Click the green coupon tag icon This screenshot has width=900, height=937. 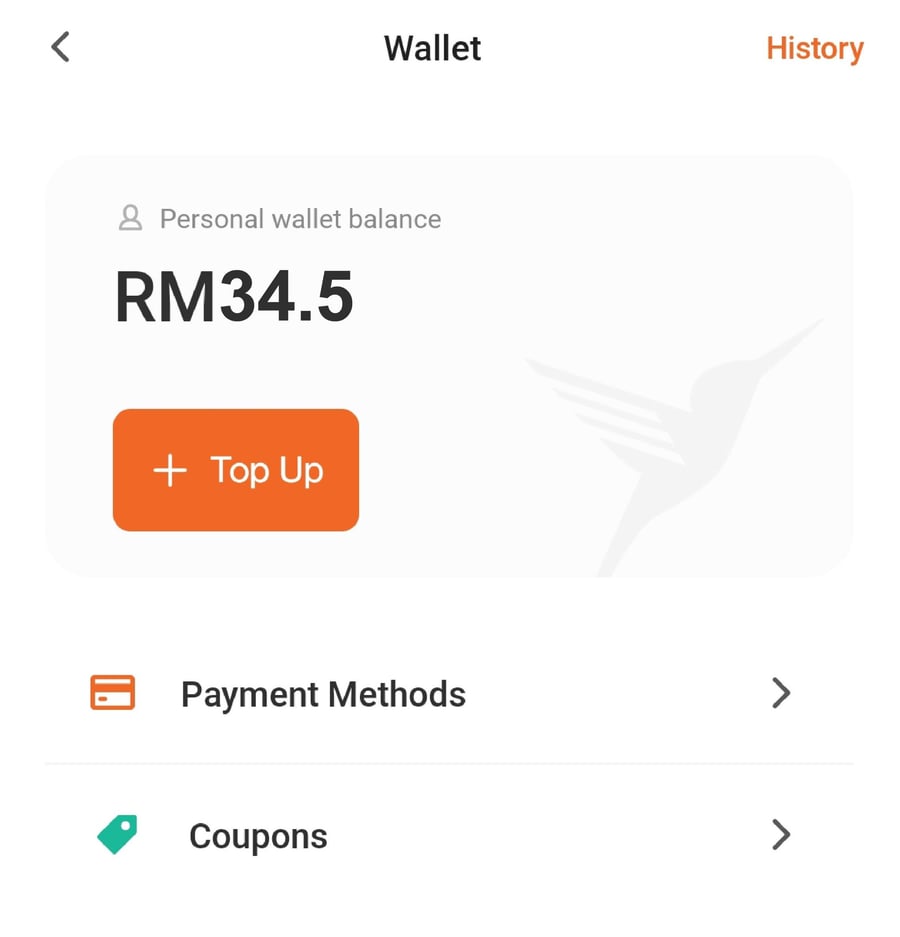click(x=117, y=834)
